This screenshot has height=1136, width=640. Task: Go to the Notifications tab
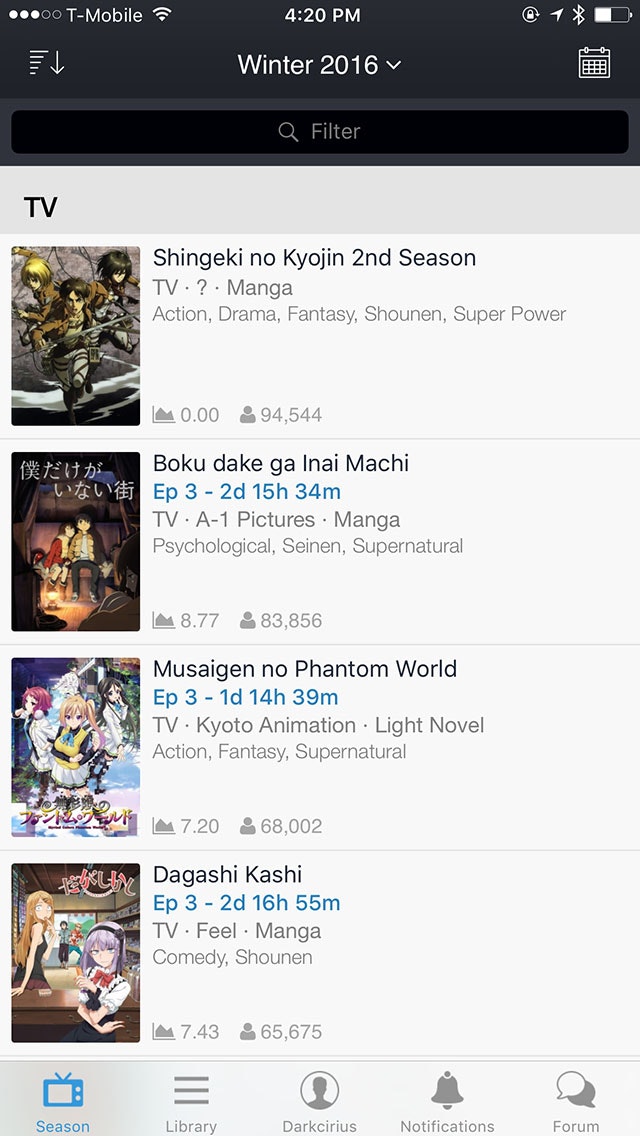point(447,1100)
